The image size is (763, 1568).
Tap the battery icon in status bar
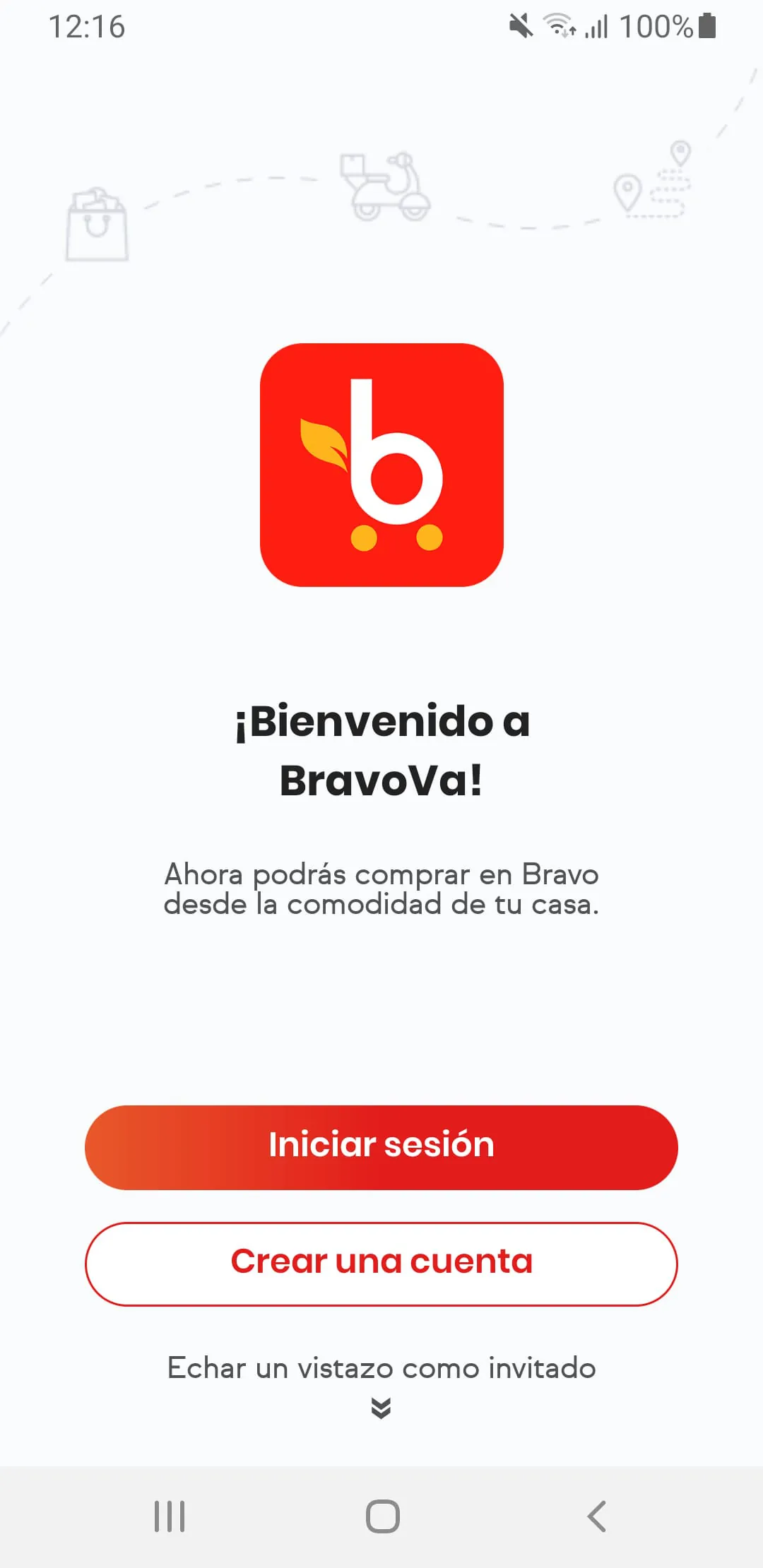[706, 25]
